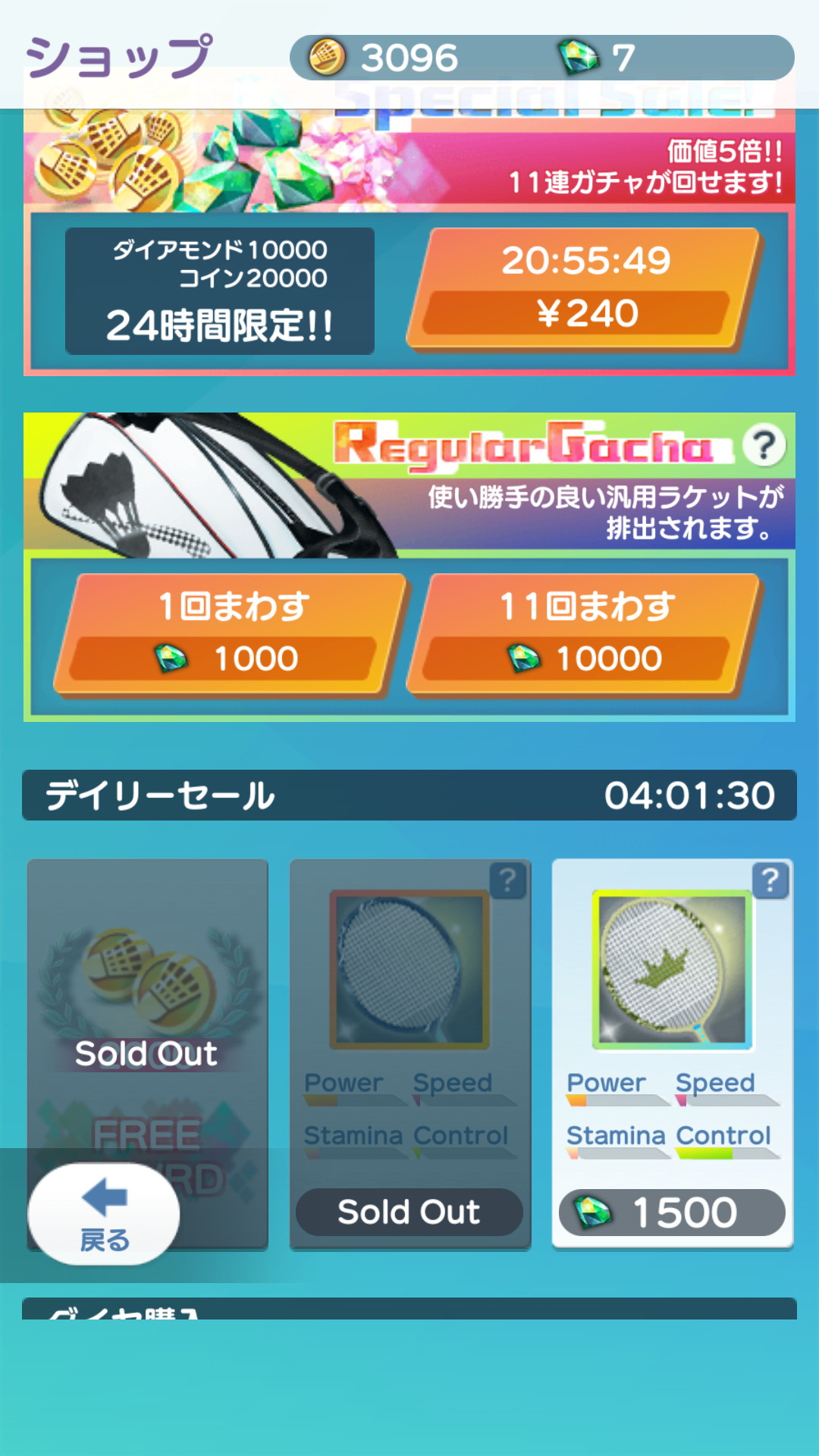Go back with the 戻る button

(x=104, y=1213)
